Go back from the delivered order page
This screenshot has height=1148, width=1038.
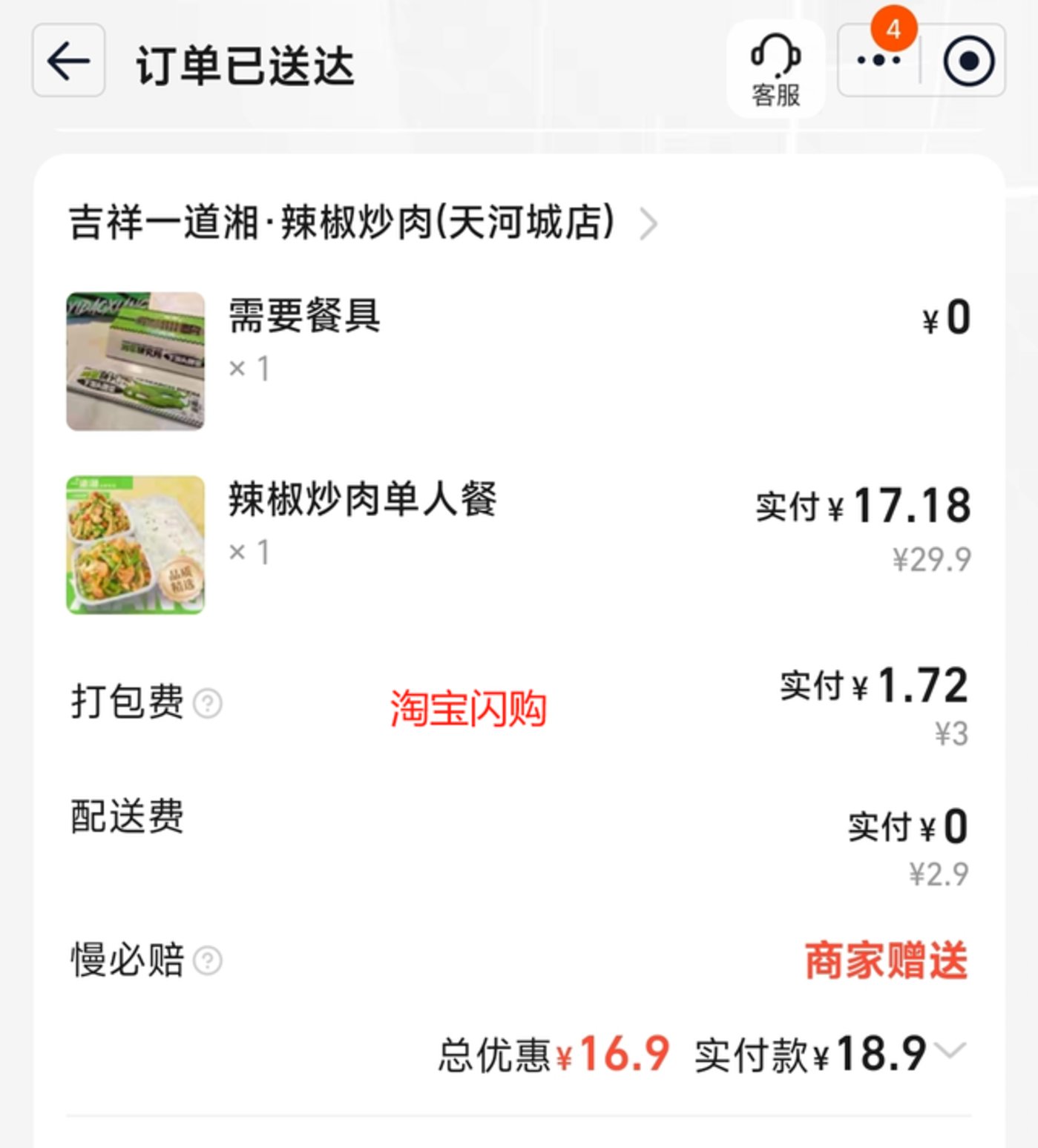pos(68,61)
